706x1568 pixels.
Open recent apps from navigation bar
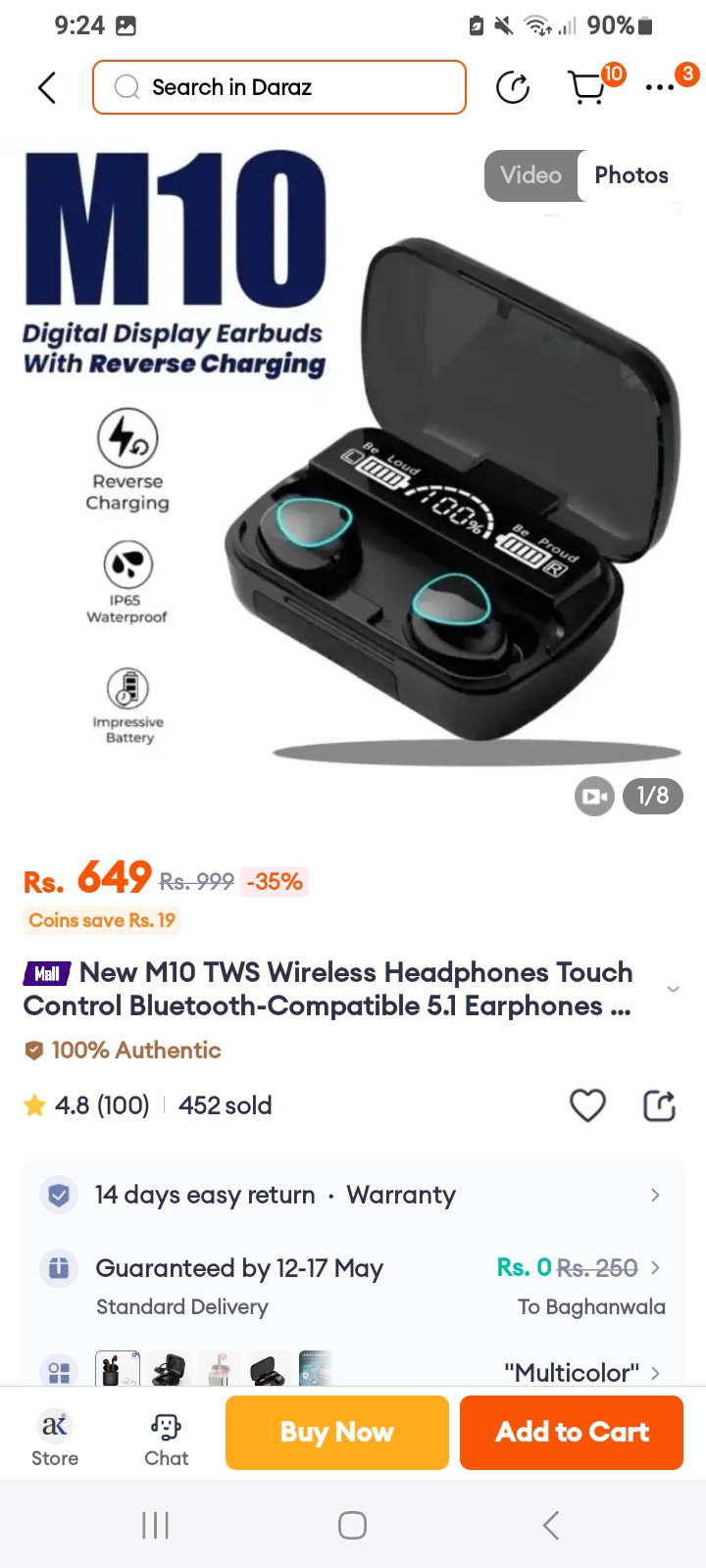pyautogui.click(x=155, y=1525)
